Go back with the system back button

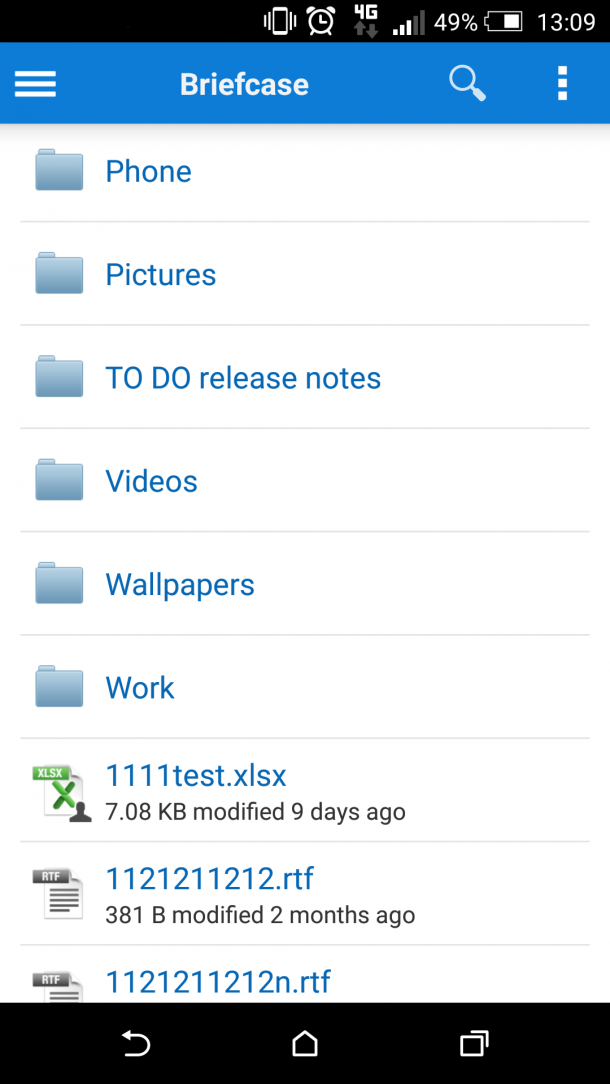[x=136, y=1043]
